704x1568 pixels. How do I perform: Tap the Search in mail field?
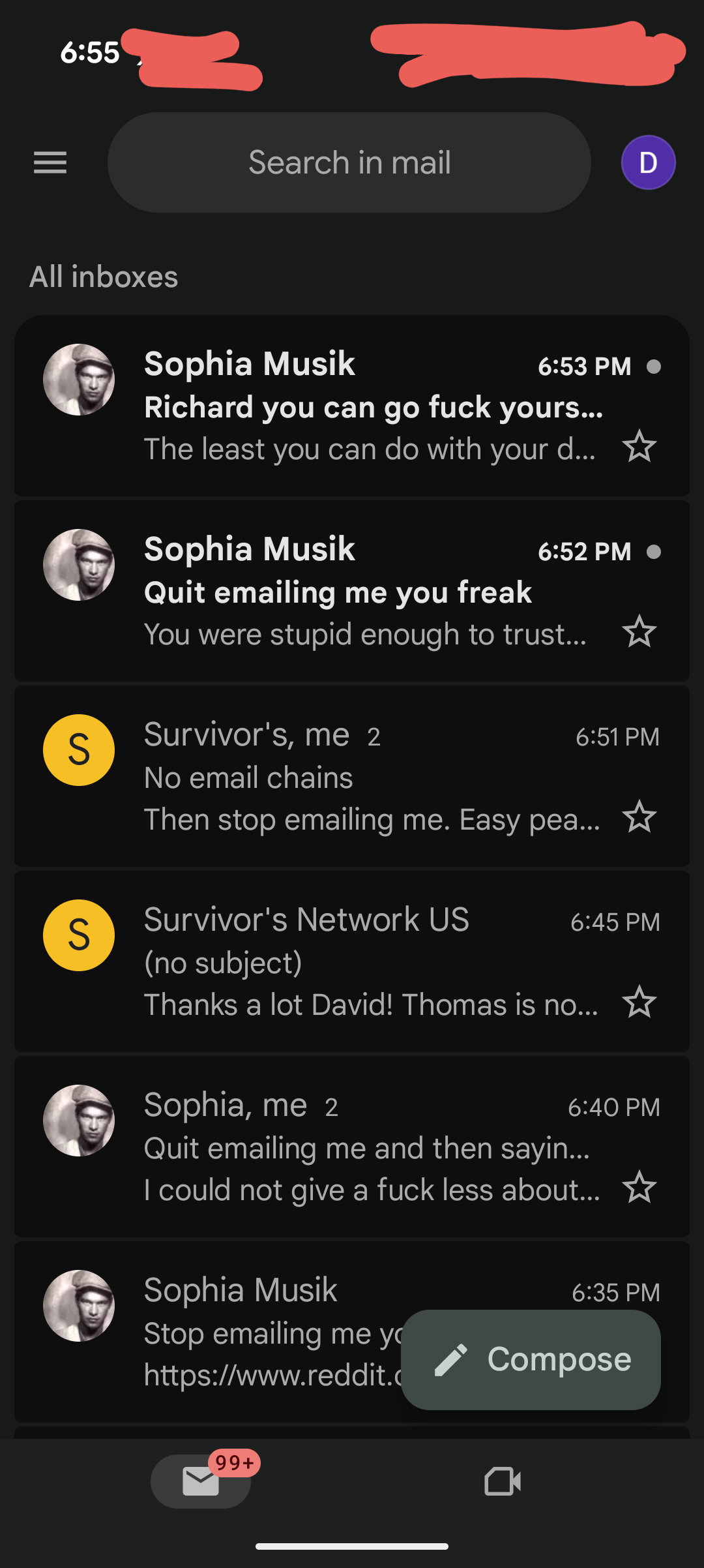pos(349,162)
